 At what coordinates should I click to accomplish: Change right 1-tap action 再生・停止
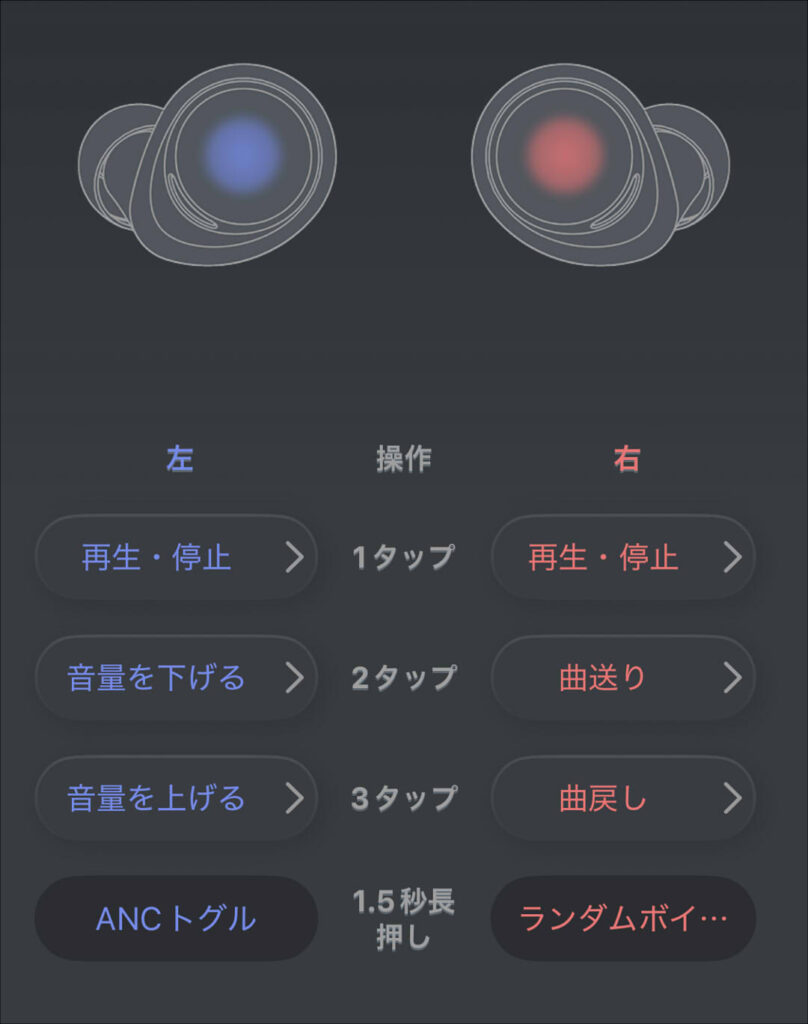(622, 557)
